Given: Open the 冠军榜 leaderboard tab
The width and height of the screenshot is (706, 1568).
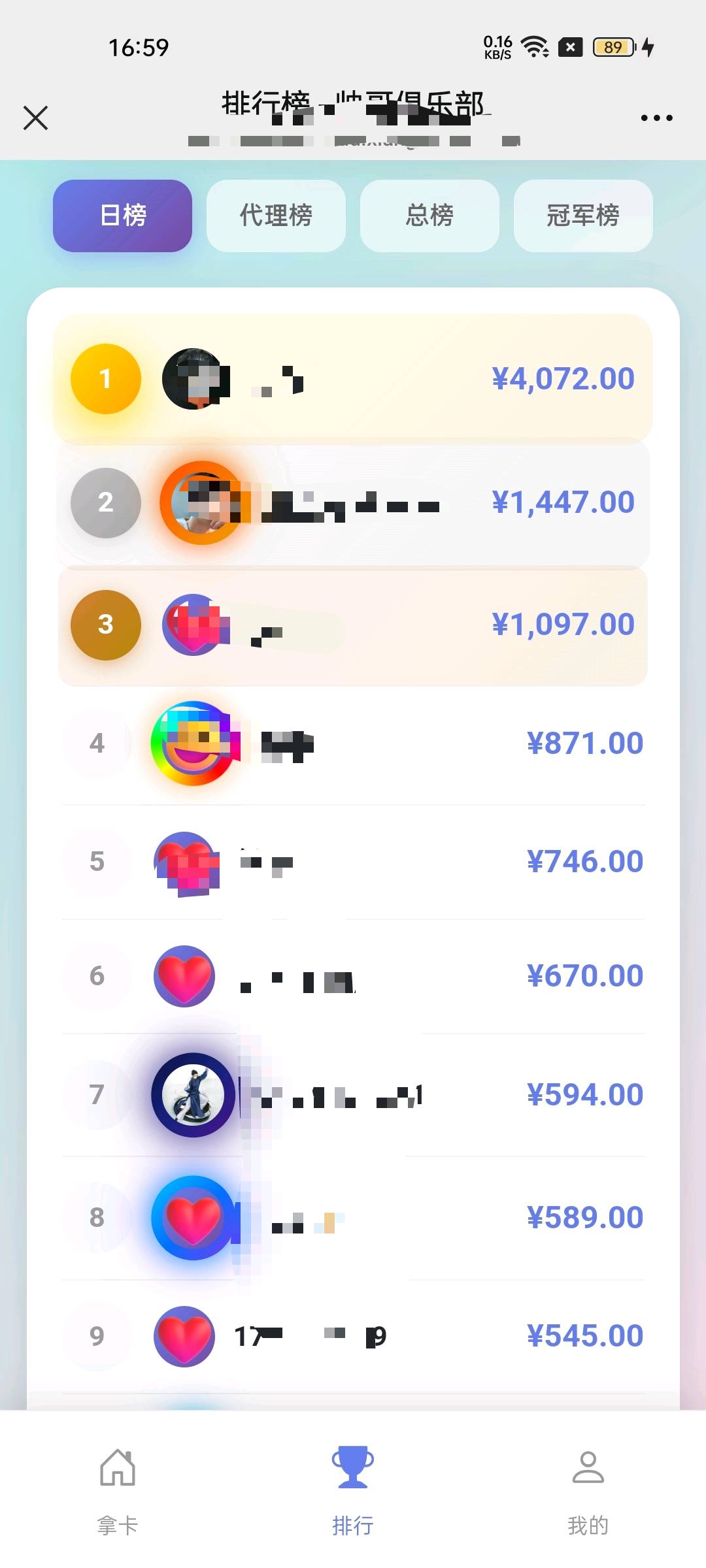Looking at the screenshot, I should pyautogui.click(x=582, y=216).
